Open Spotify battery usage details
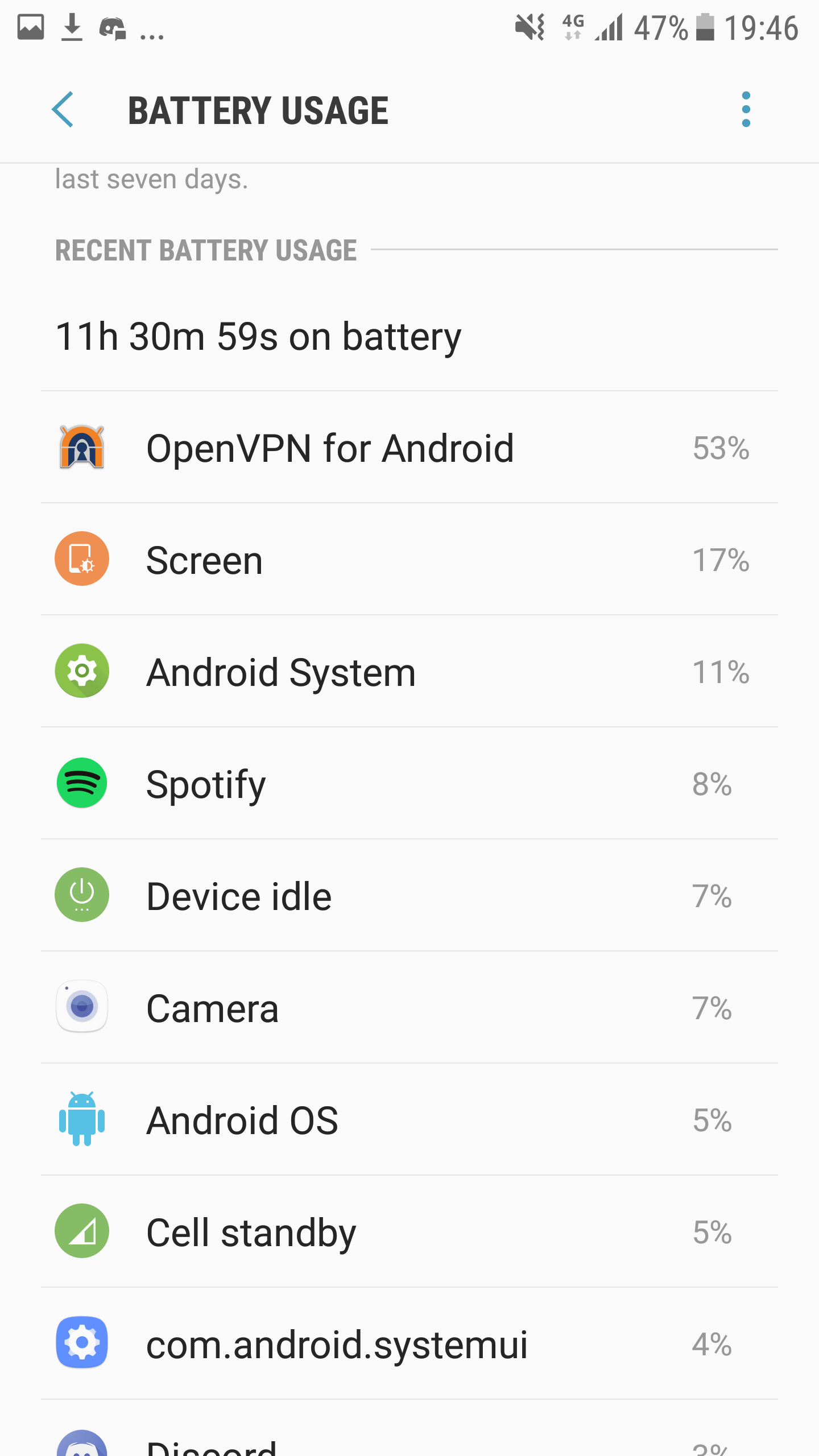The height and width of the screenshot is (1456, 819). pos(409,784)
